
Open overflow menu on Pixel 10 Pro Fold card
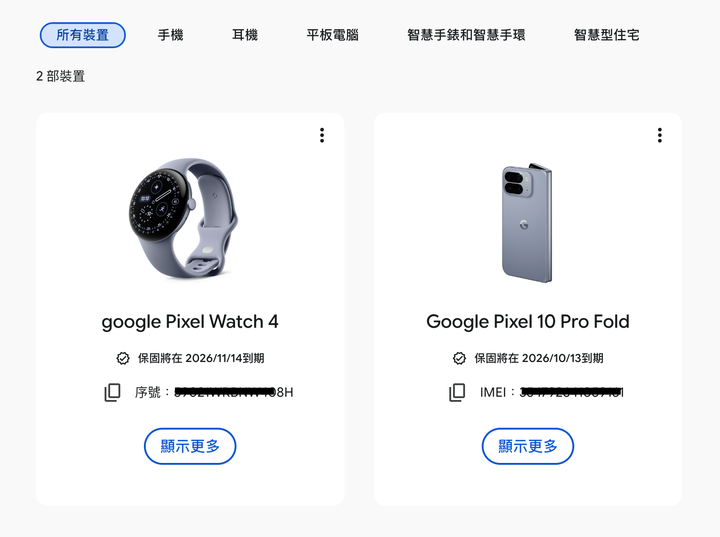click(x=660, y=135)
